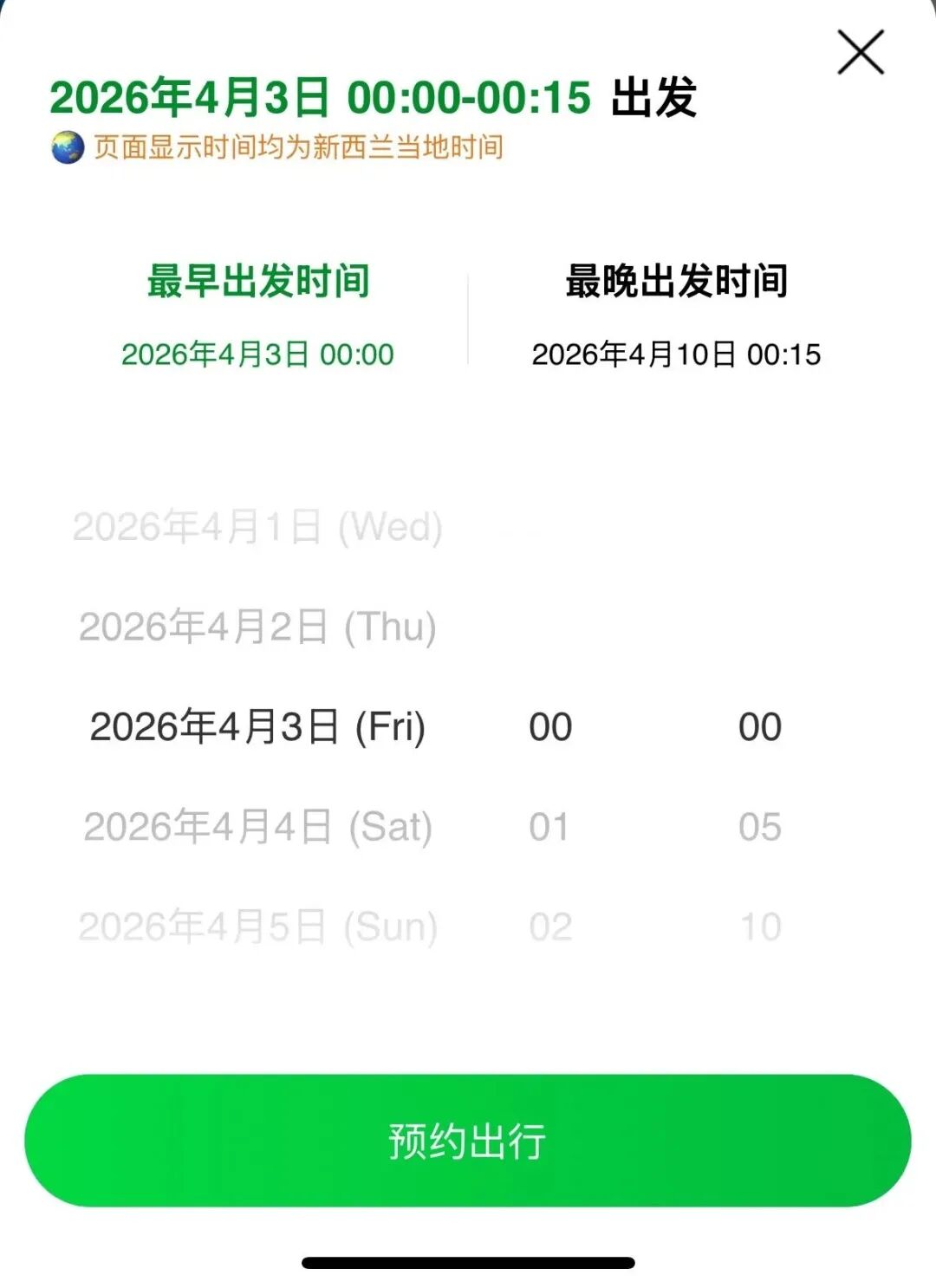The width and height of the screenshot is (936, 1288).
Task: Select hour 01 in the picker
Action: 550,827
